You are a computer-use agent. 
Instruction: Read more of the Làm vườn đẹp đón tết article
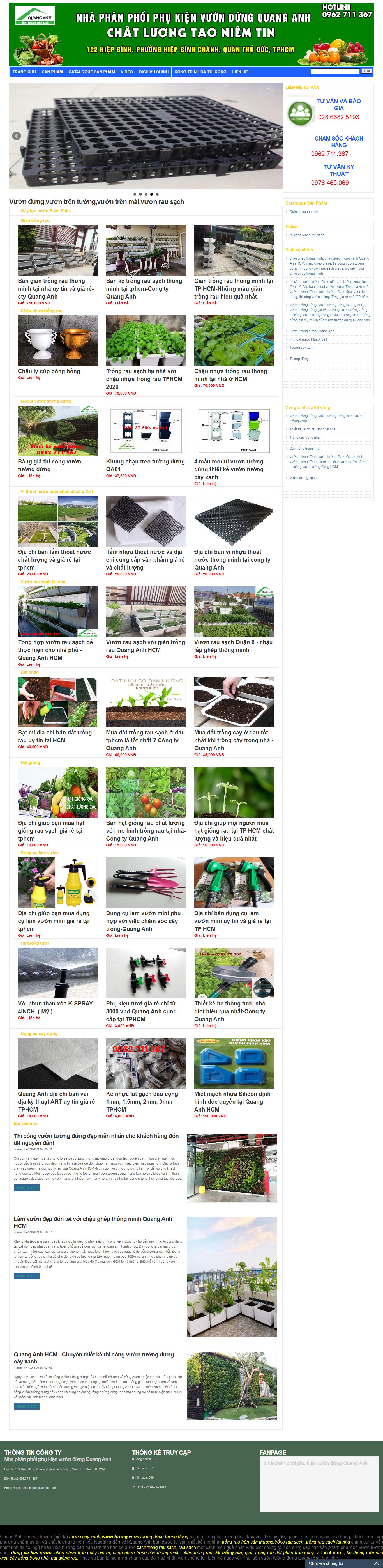(27, 1276)
